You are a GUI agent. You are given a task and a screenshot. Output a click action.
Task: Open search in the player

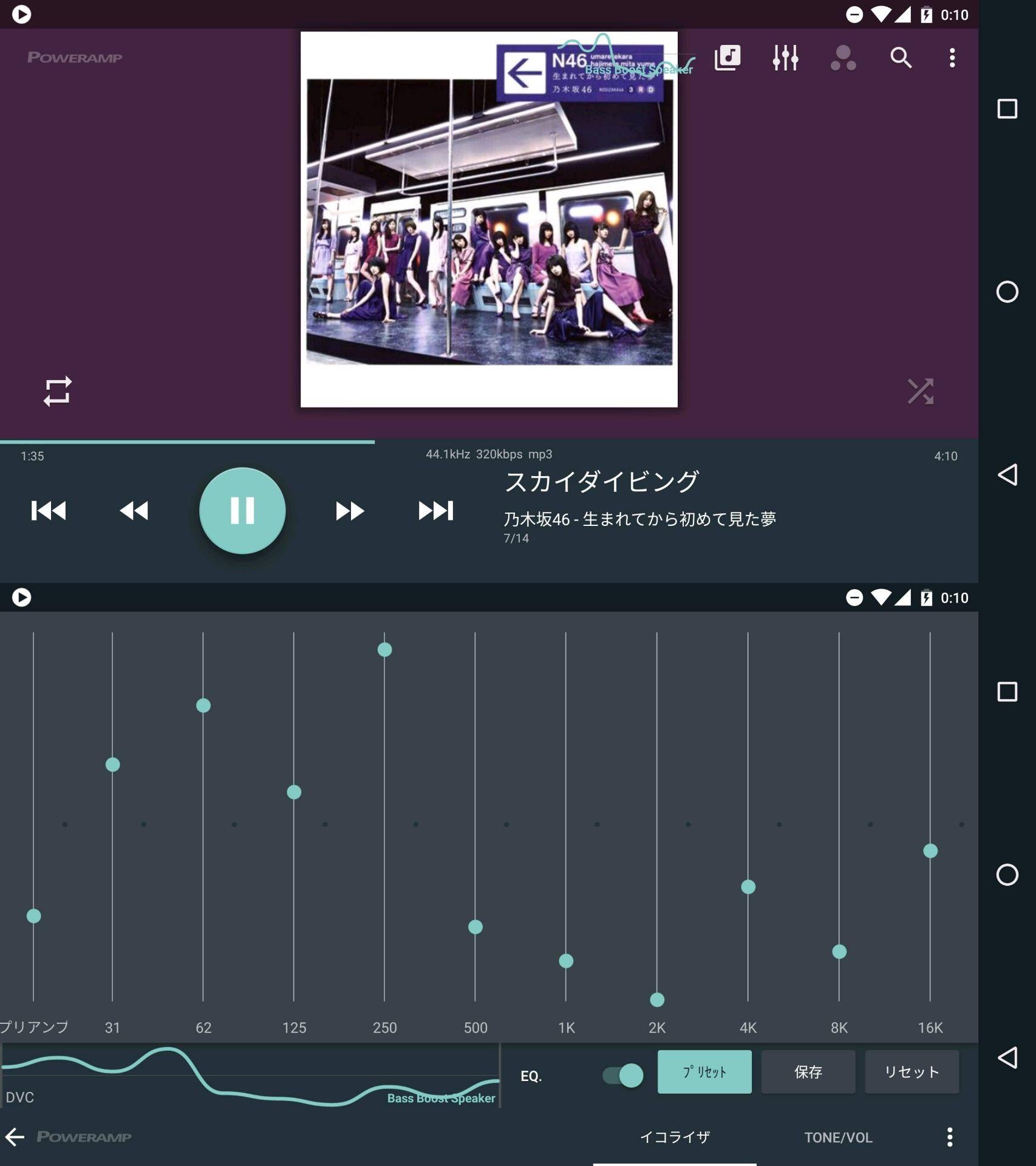pyautogui.click(x=901, y=58)
